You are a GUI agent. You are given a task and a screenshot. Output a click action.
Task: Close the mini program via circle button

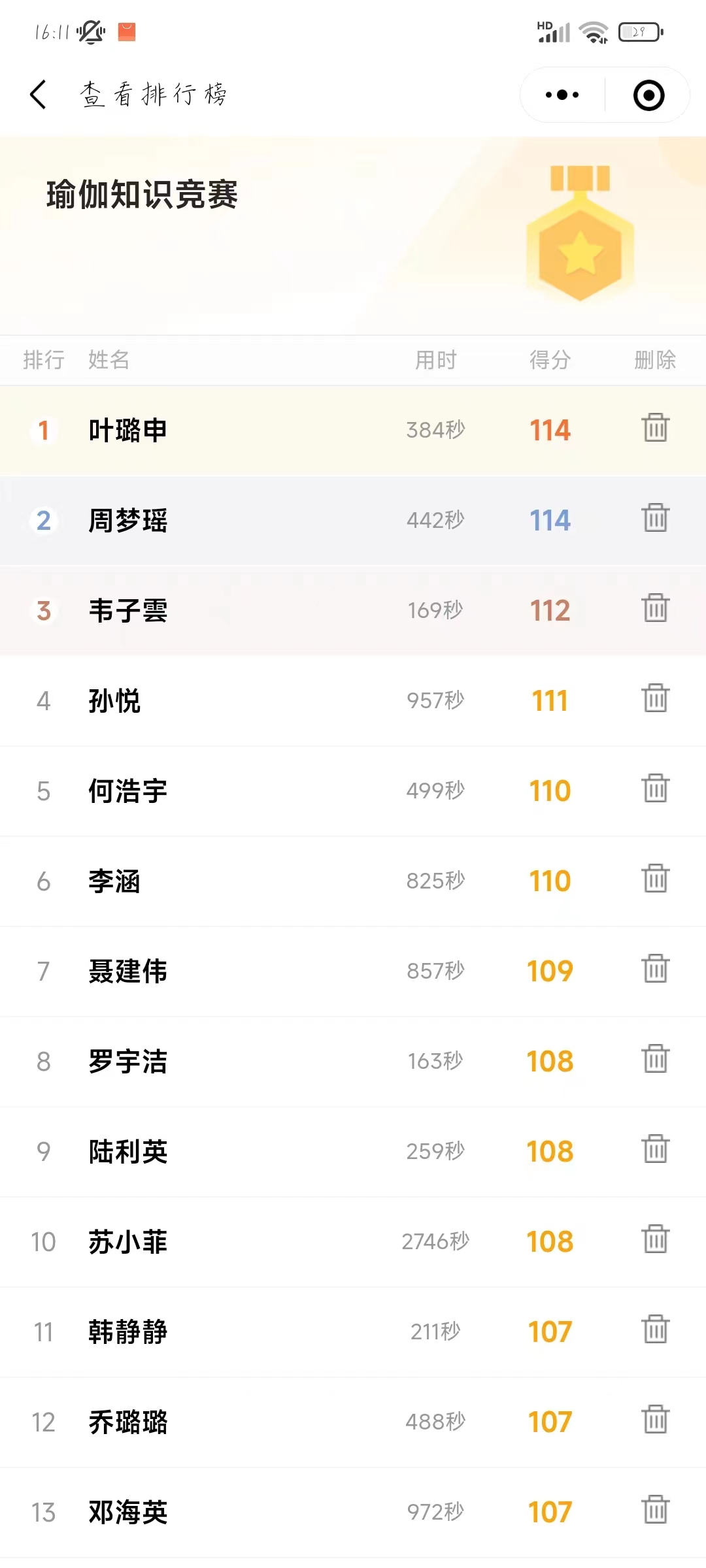(648, 95)
